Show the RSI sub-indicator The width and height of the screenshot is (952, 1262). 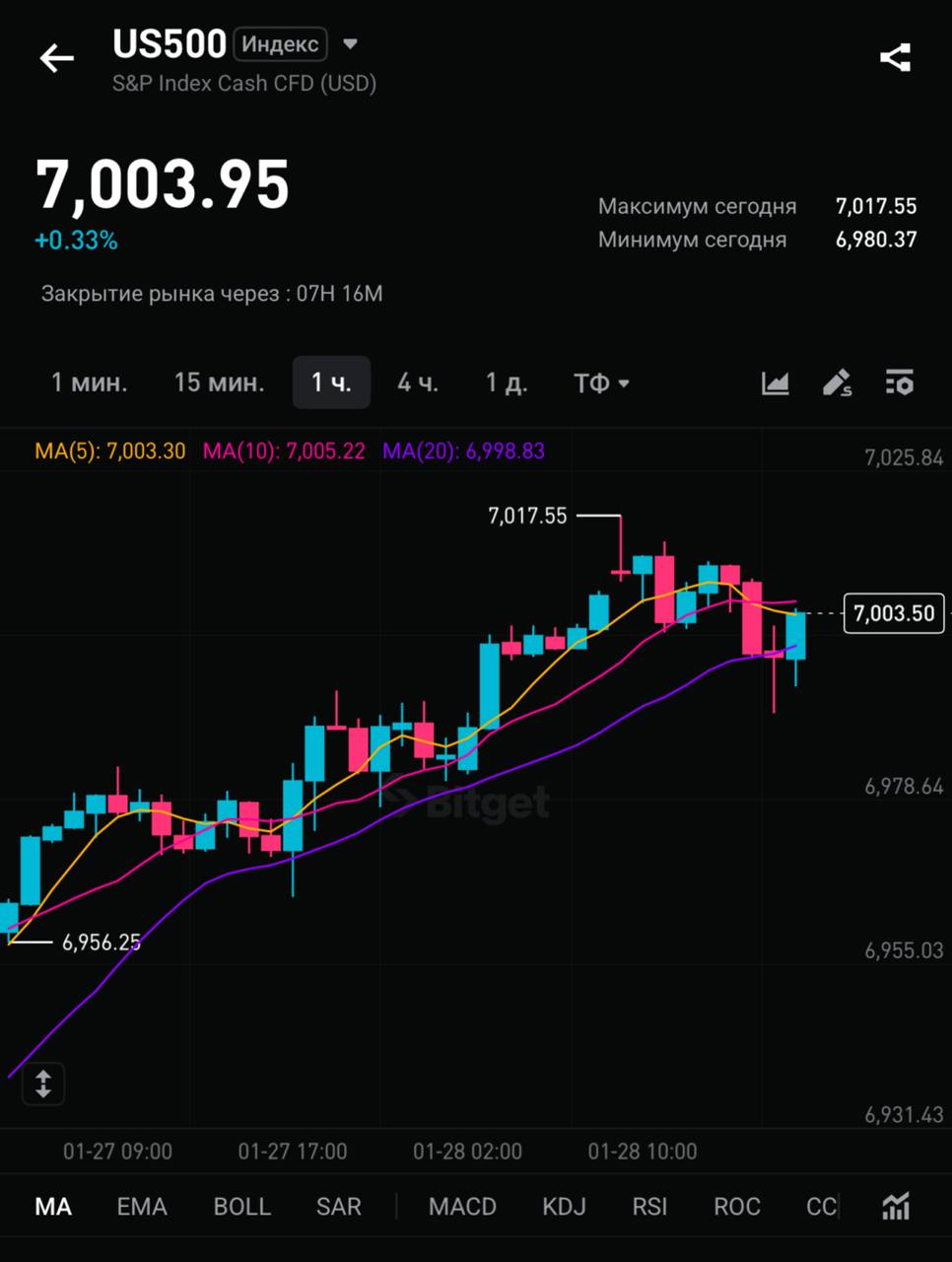[x=649, y=1207]
